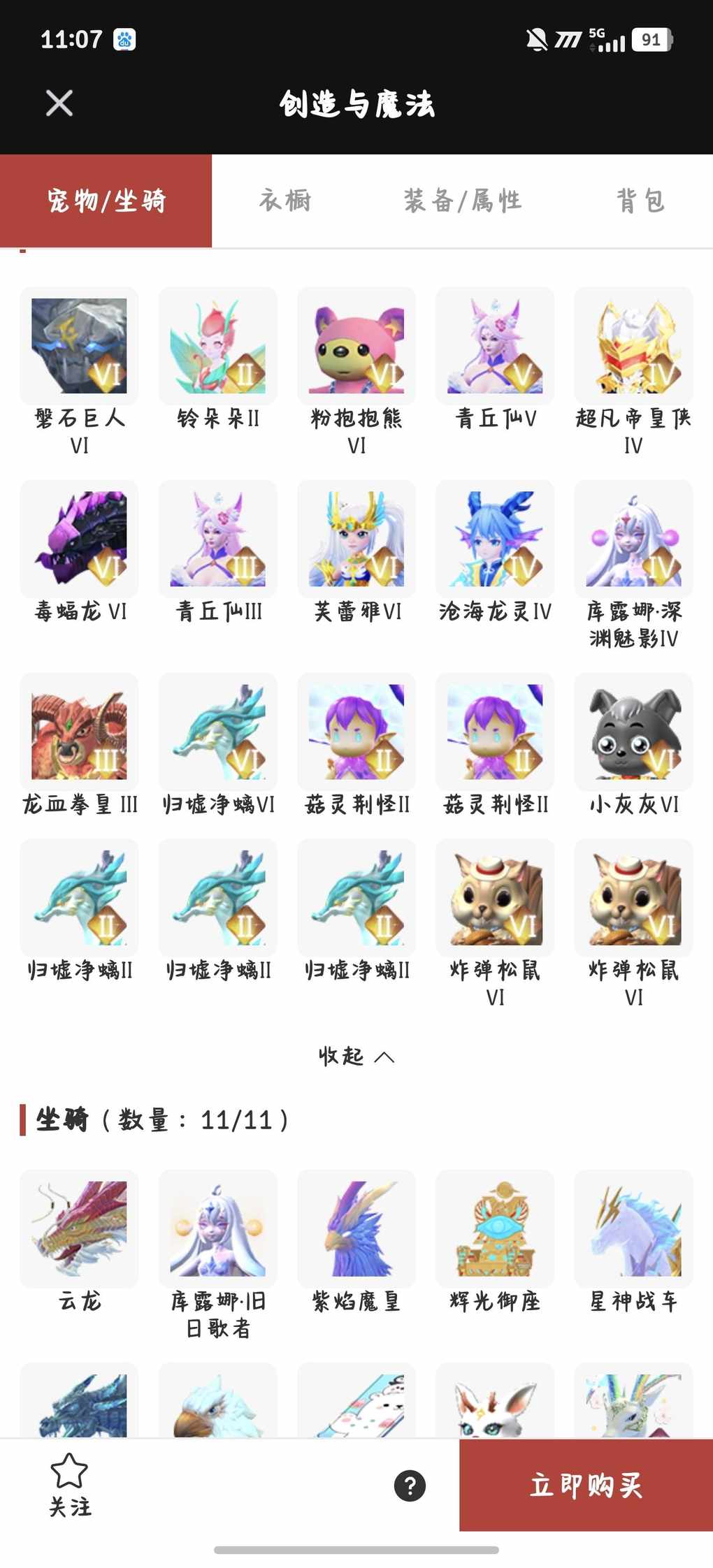
Task: Collapse the pet list with 收起
Action: 356,1056
